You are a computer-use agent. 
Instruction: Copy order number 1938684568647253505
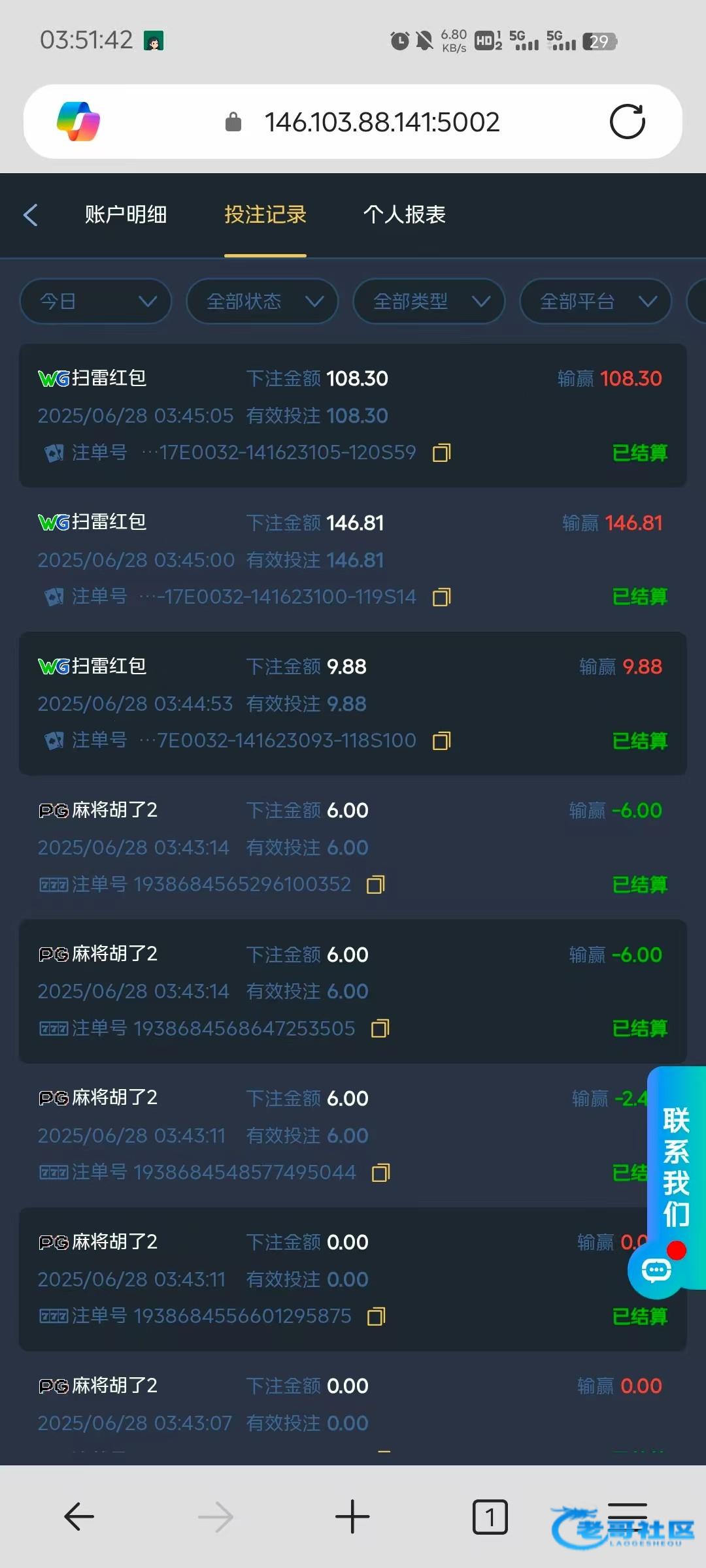(380, 1029)
